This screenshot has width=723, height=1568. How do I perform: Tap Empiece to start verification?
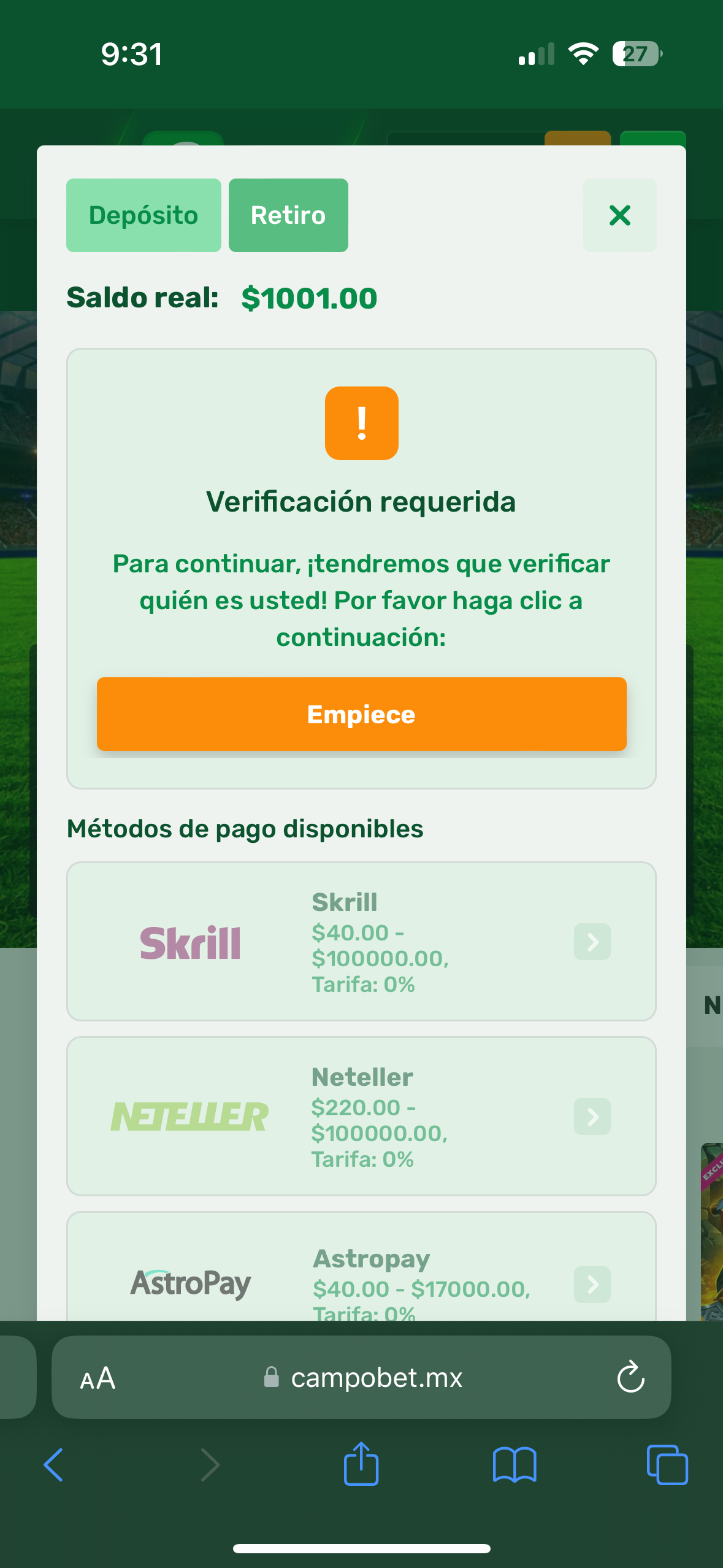(x=361, y=714)
